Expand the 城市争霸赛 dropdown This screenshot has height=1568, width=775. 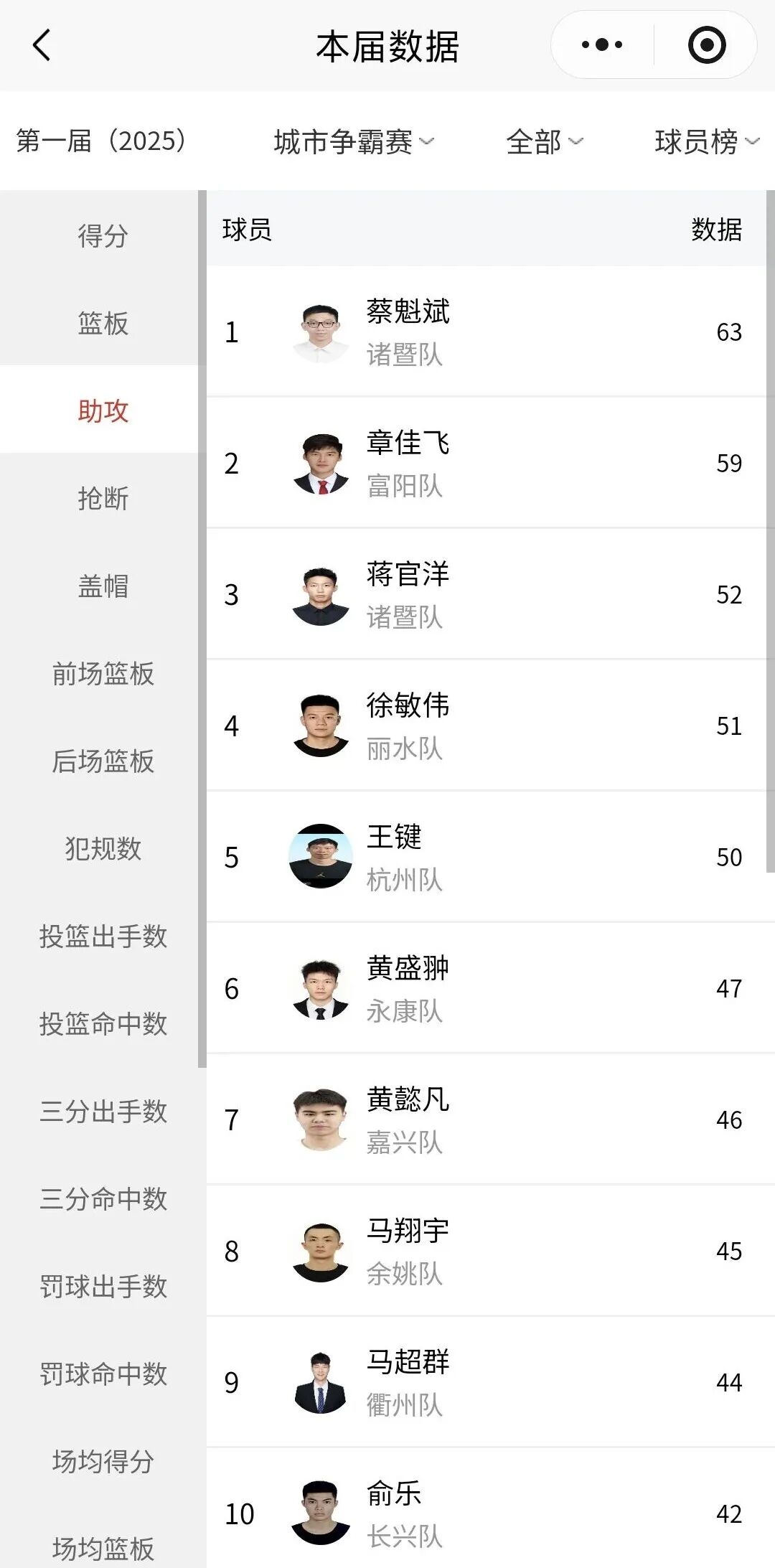pos(354,141)
